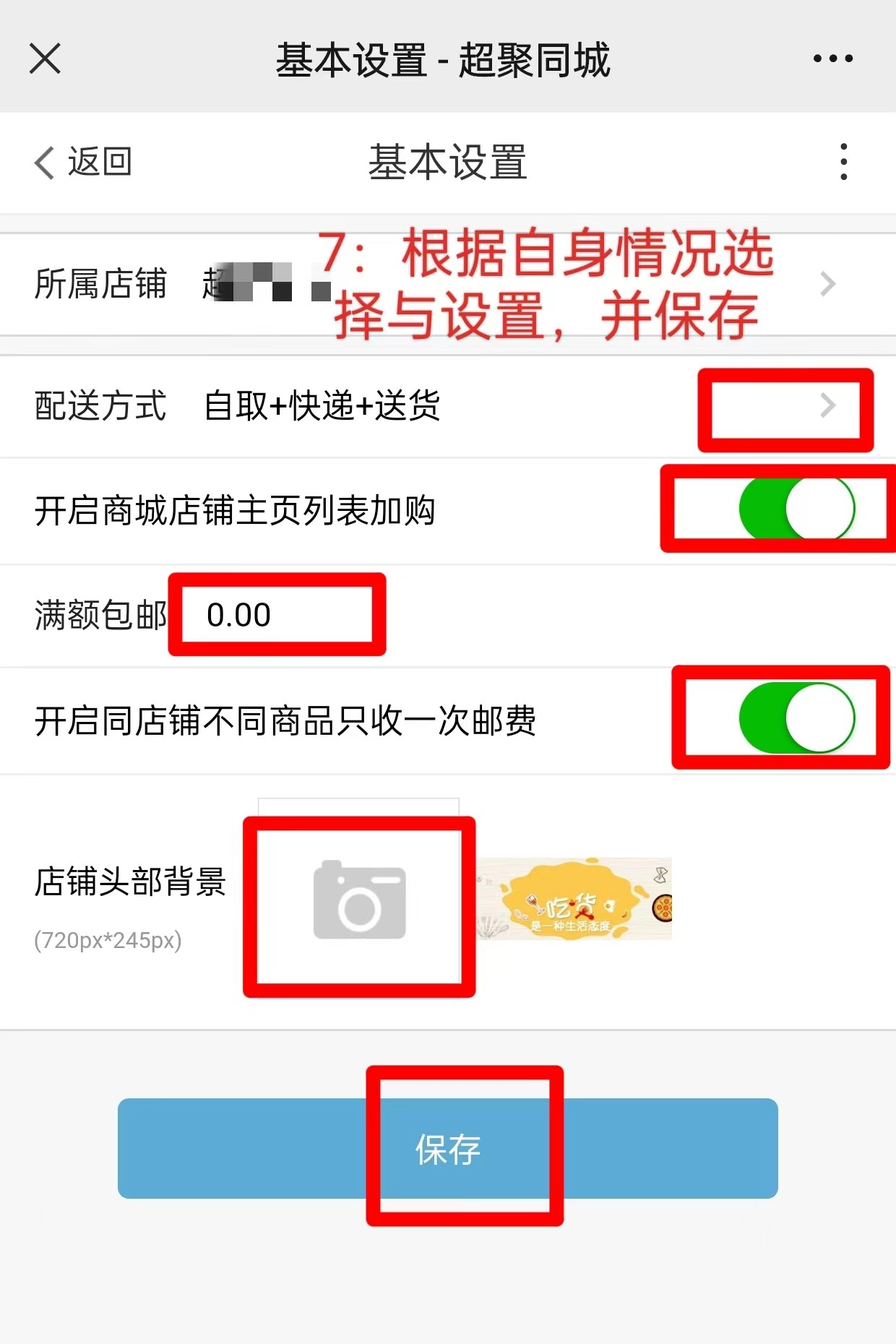Upload a store header background via camera tile
This screenshot has height=1344, width=896.
359,901
